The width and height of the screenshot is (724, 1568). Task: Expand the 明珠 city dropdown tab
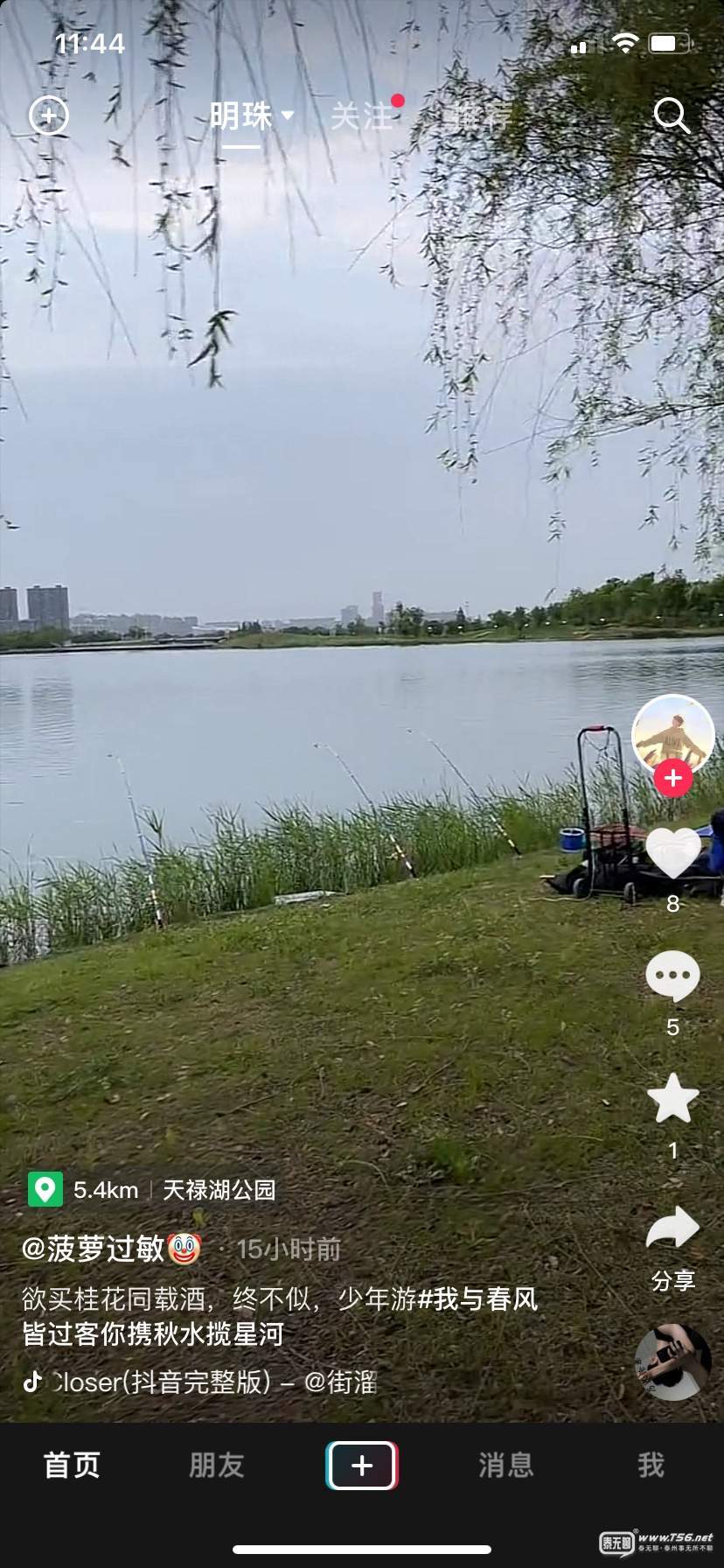coord(250,115)
